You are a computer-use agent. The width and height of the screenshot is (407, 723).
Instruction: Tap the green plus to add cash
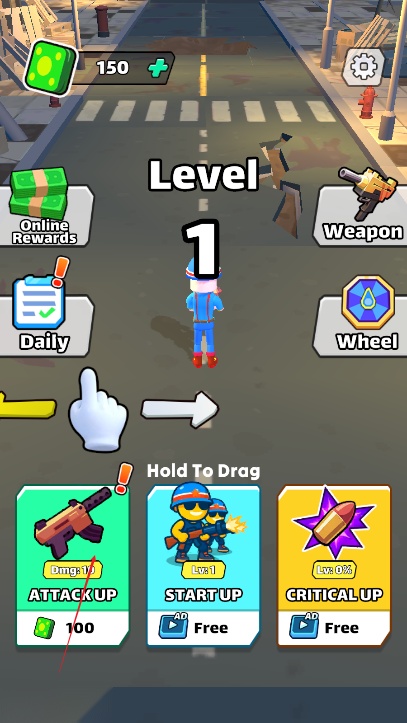pos(158,68)
